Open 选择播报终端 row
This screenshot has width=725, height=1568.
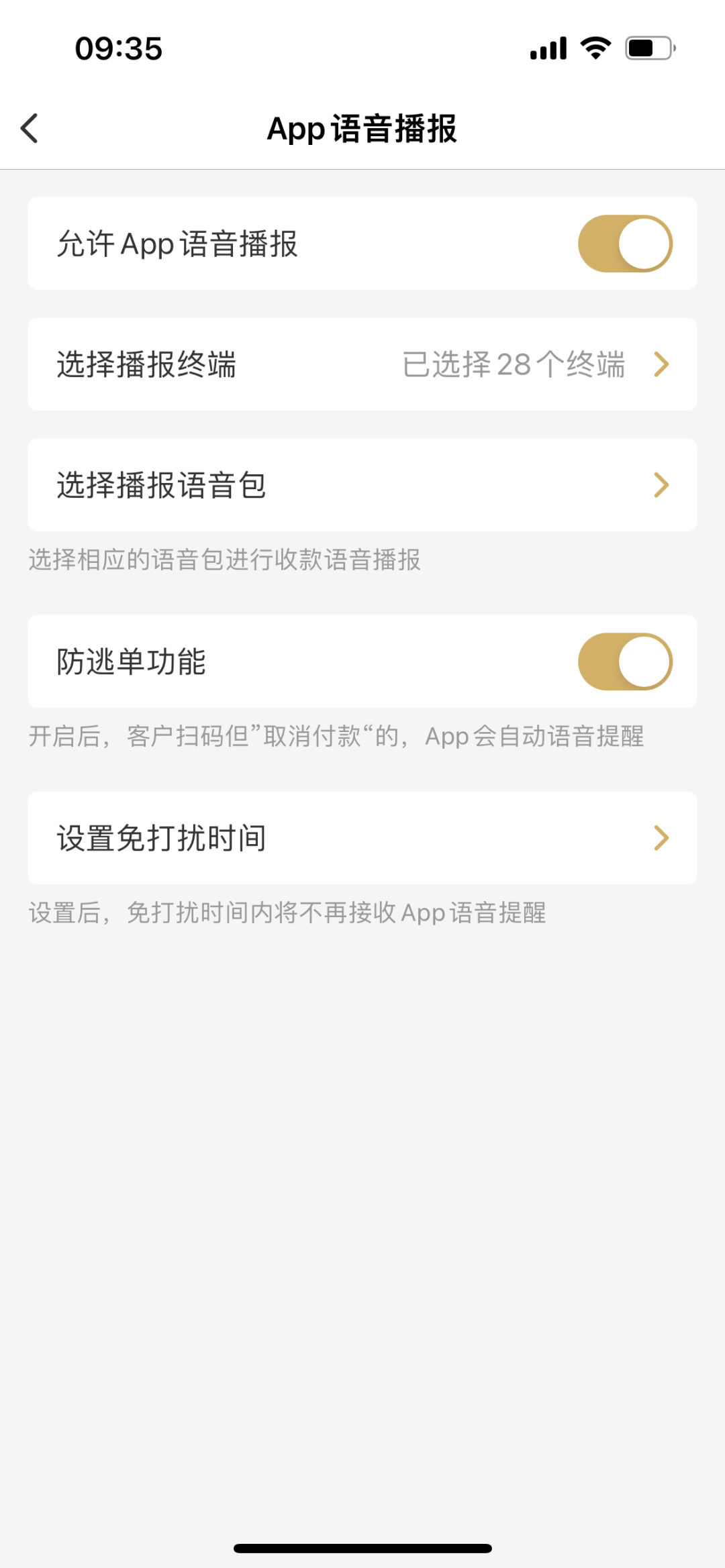[362, 364]
